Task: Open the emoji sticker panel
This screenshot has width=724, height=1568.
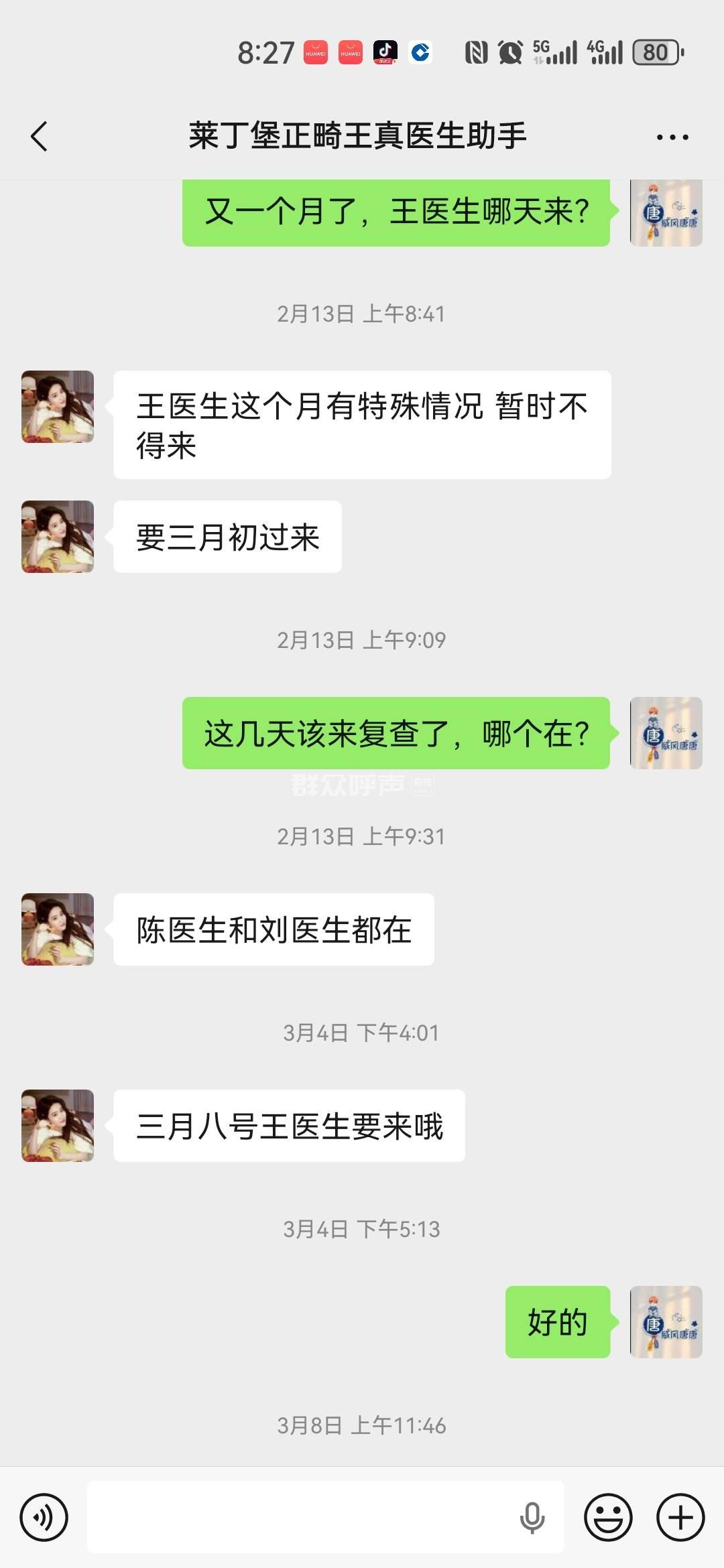Action: pos(608,1518)
